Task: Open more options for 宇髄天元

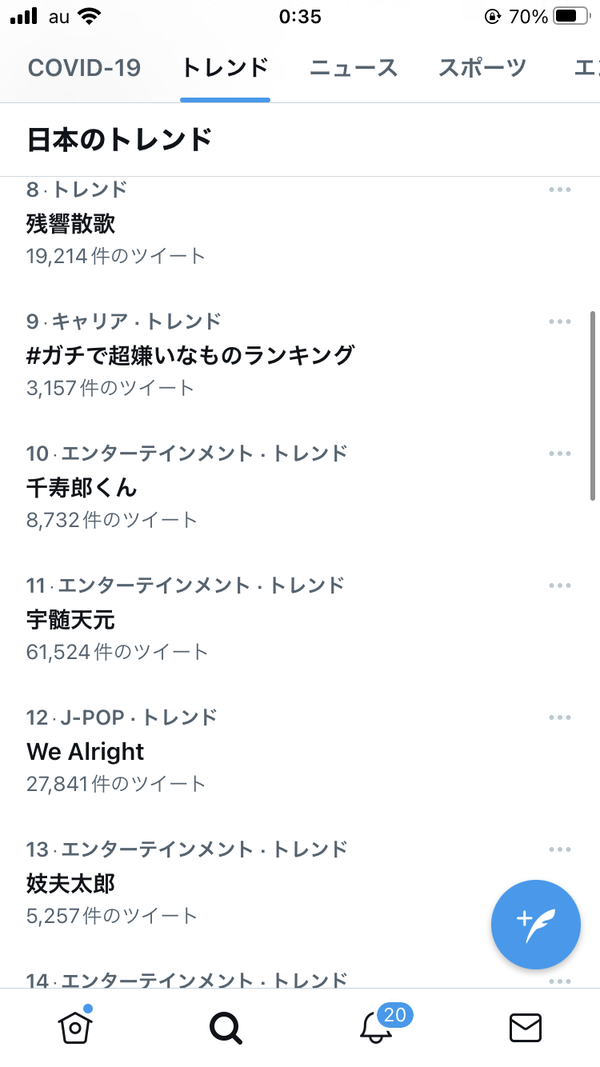Action: point(560,585)
